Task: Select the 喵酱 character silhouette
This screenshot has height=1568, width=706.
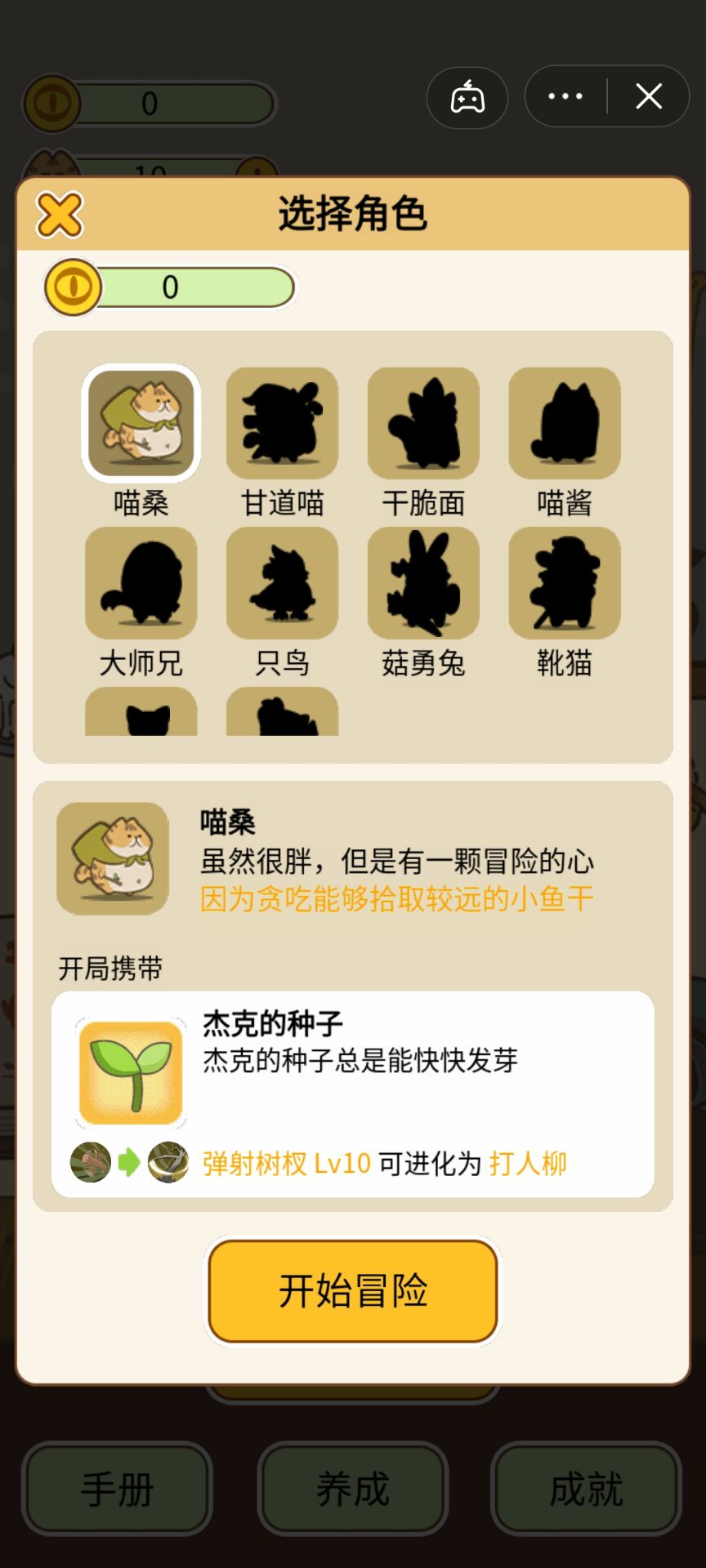Action: click(564, 421)
